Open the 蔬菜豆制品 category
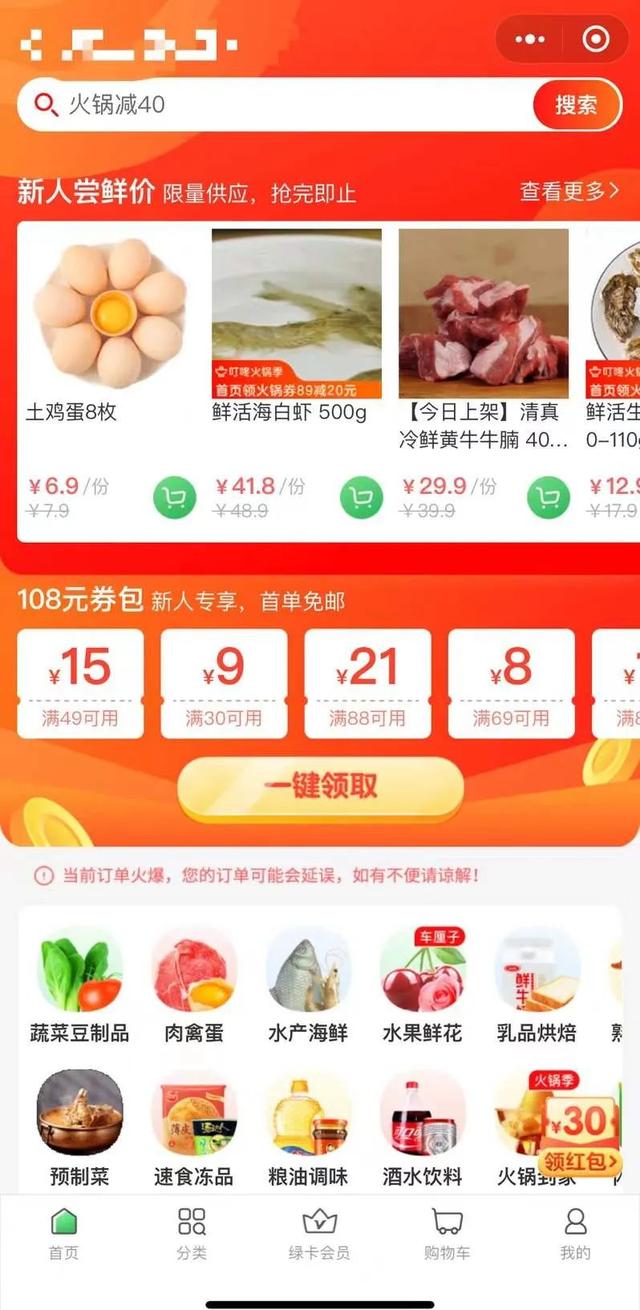Viewport: 640px width, 1310px height. (x=80, y=985)
